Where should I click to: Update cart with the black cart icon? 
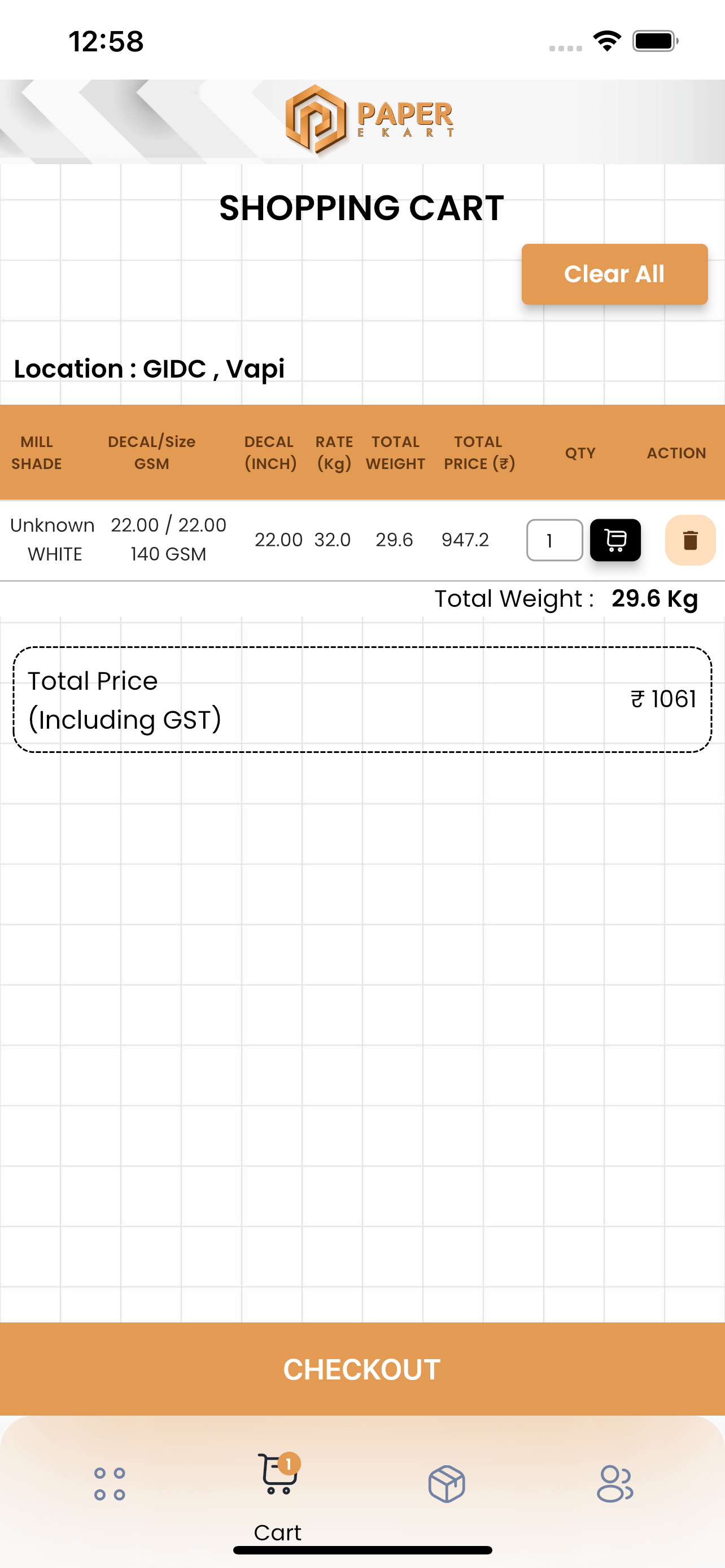tap(615, 540)
